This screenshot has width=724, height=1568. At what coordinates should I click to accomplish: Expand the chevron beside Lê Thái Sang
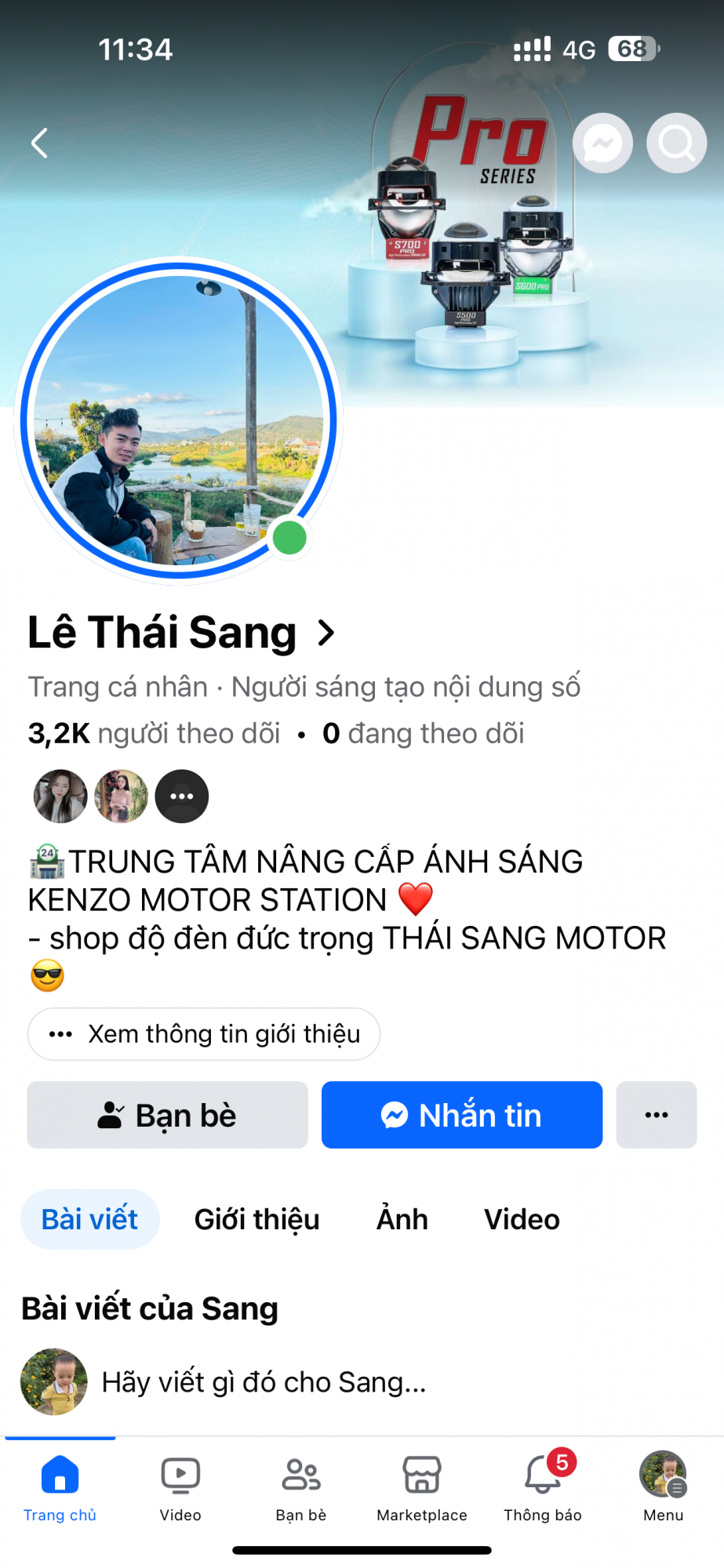326,633
